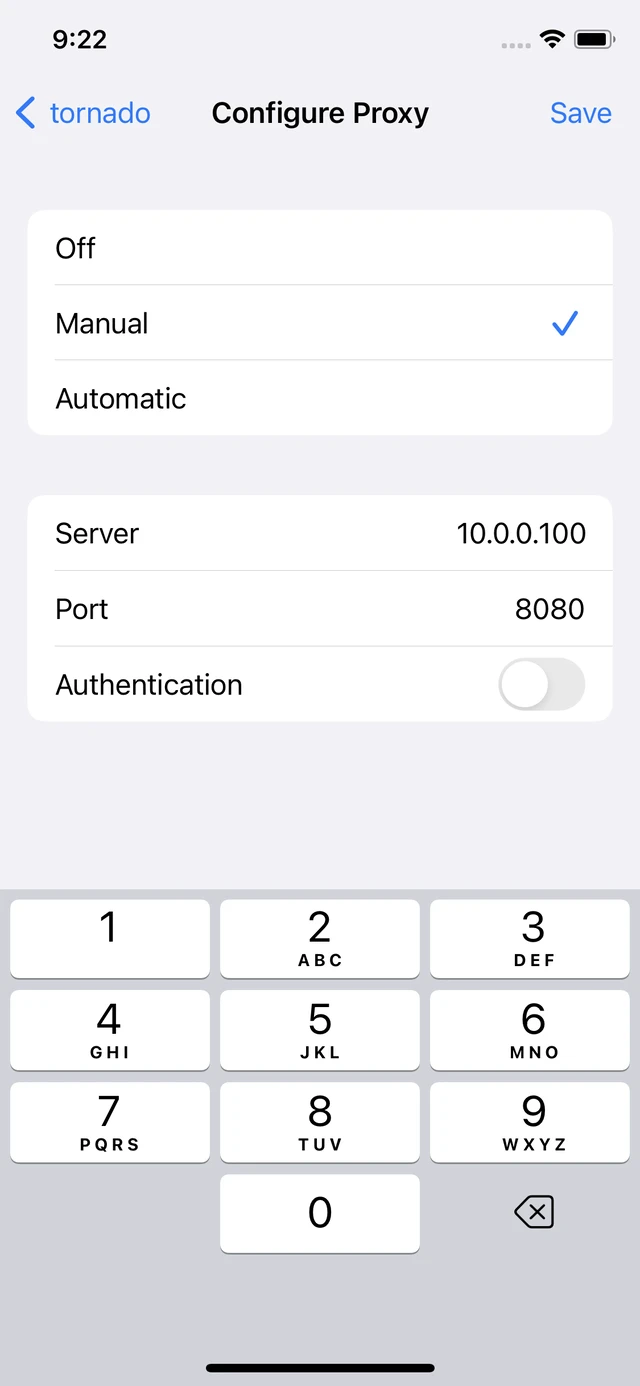Delete last digit with backspace key
Viewport: 640px width, 1386px height.
(533, 1213)
